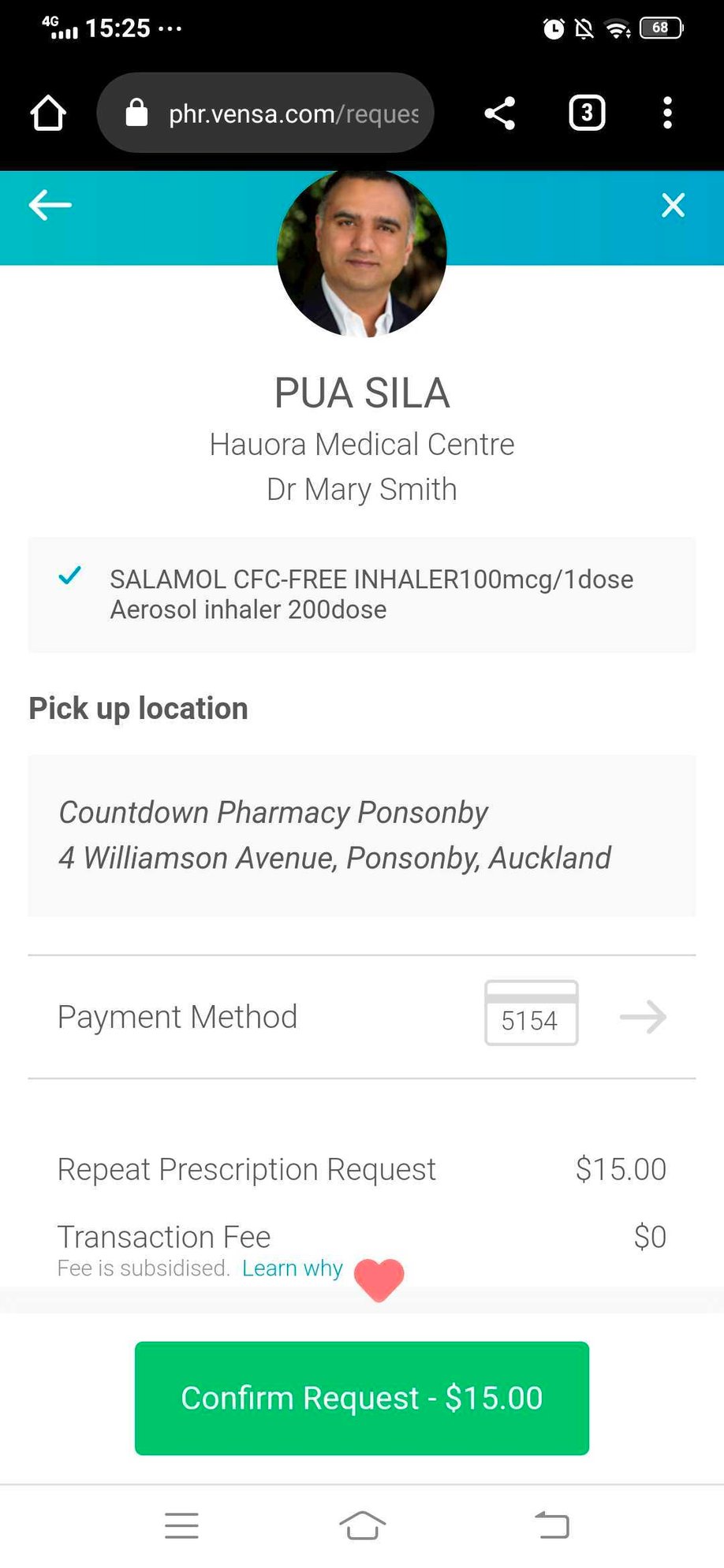Open the hamburger menu at the bottom
The width and height of the screenshot is (724, 1568).
point(181,1525)
